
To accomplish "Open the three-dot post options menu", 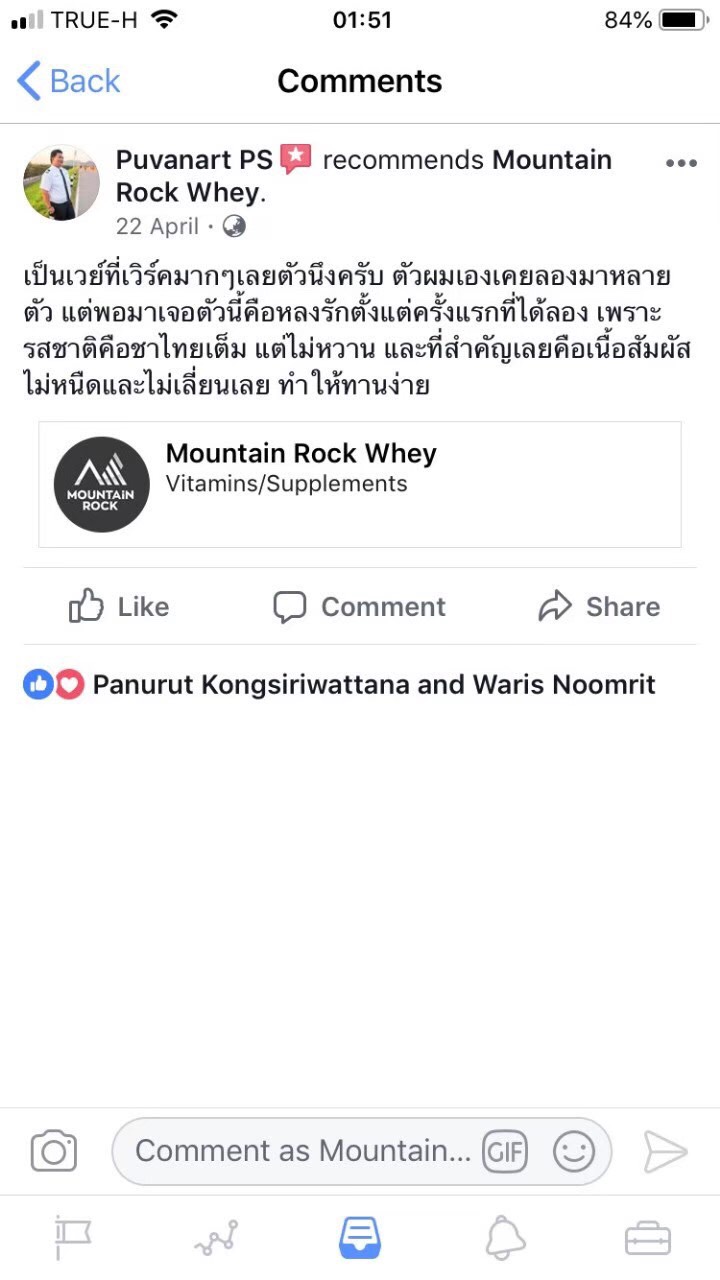I will [x=681, y=164].
